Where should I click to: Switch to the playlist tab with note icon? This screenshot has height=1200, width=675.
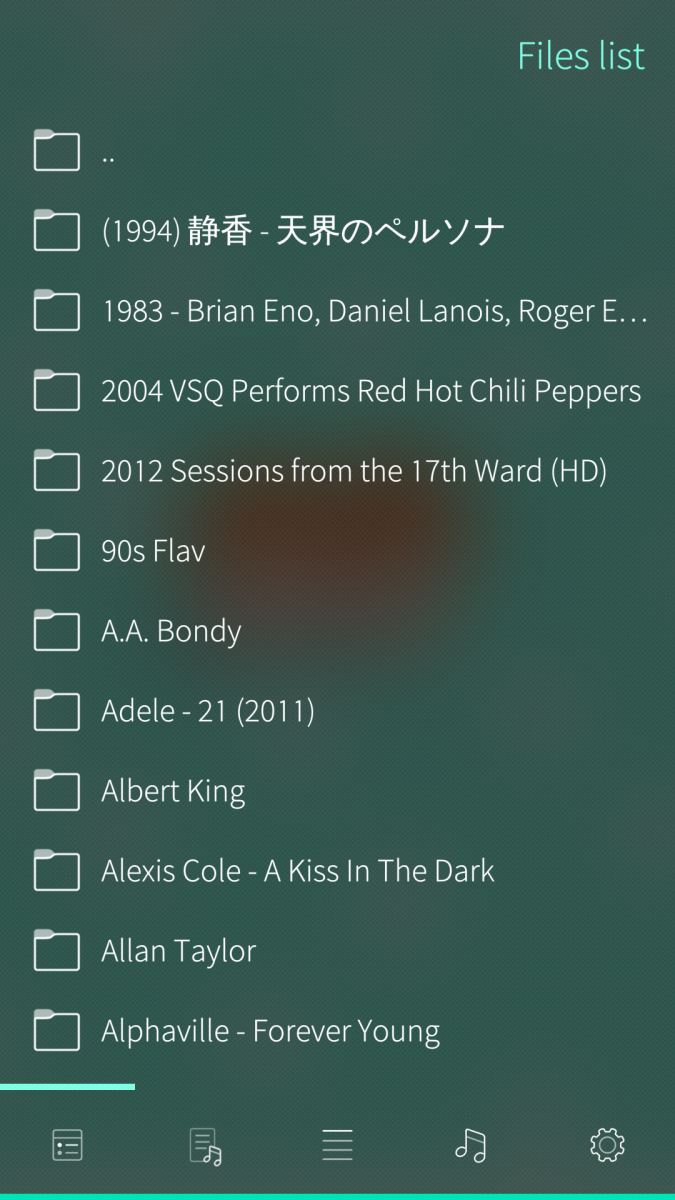(204, 1145)
